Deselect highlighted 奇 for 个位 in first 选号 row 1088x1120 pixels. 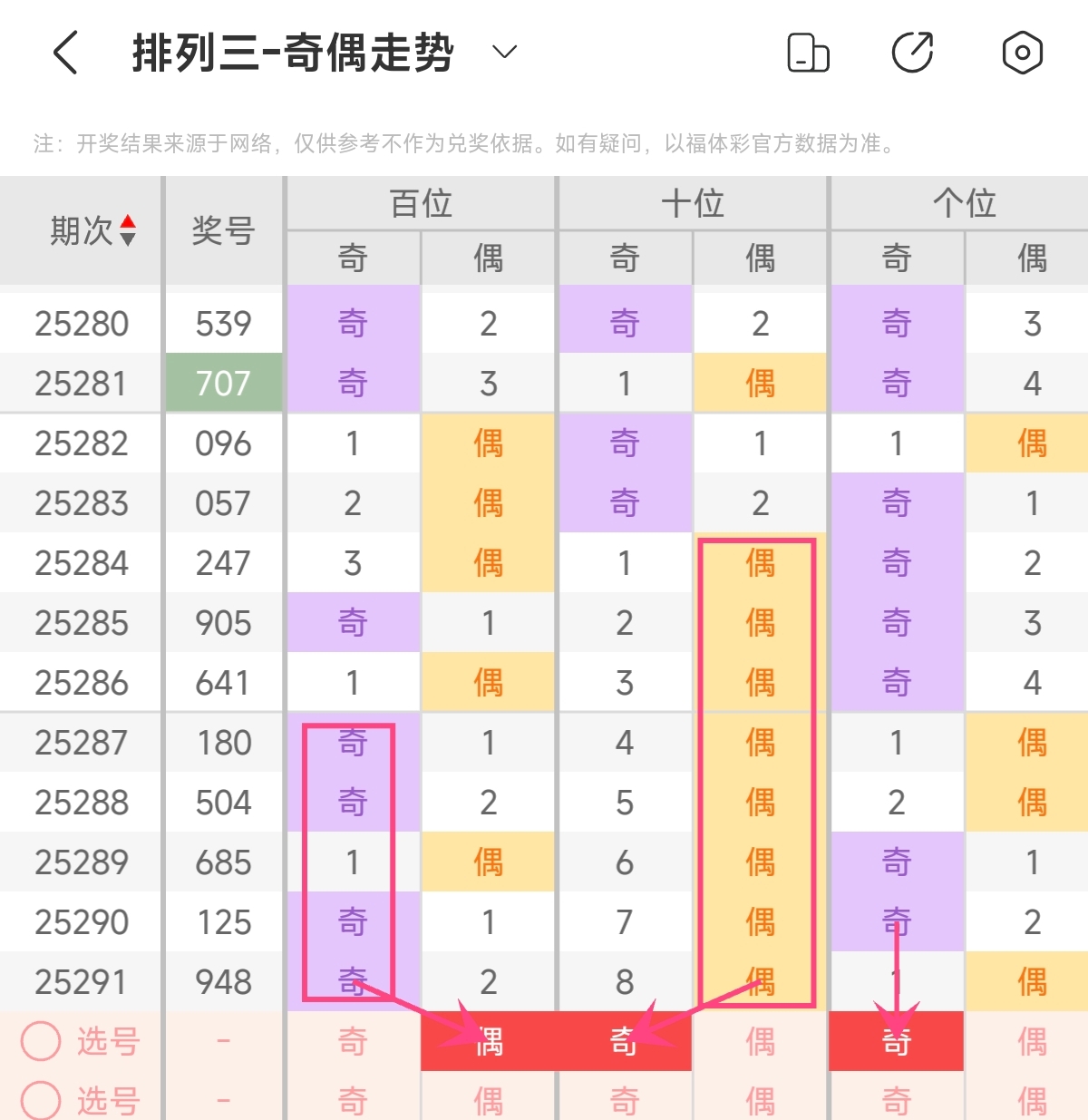point(897,1041)
